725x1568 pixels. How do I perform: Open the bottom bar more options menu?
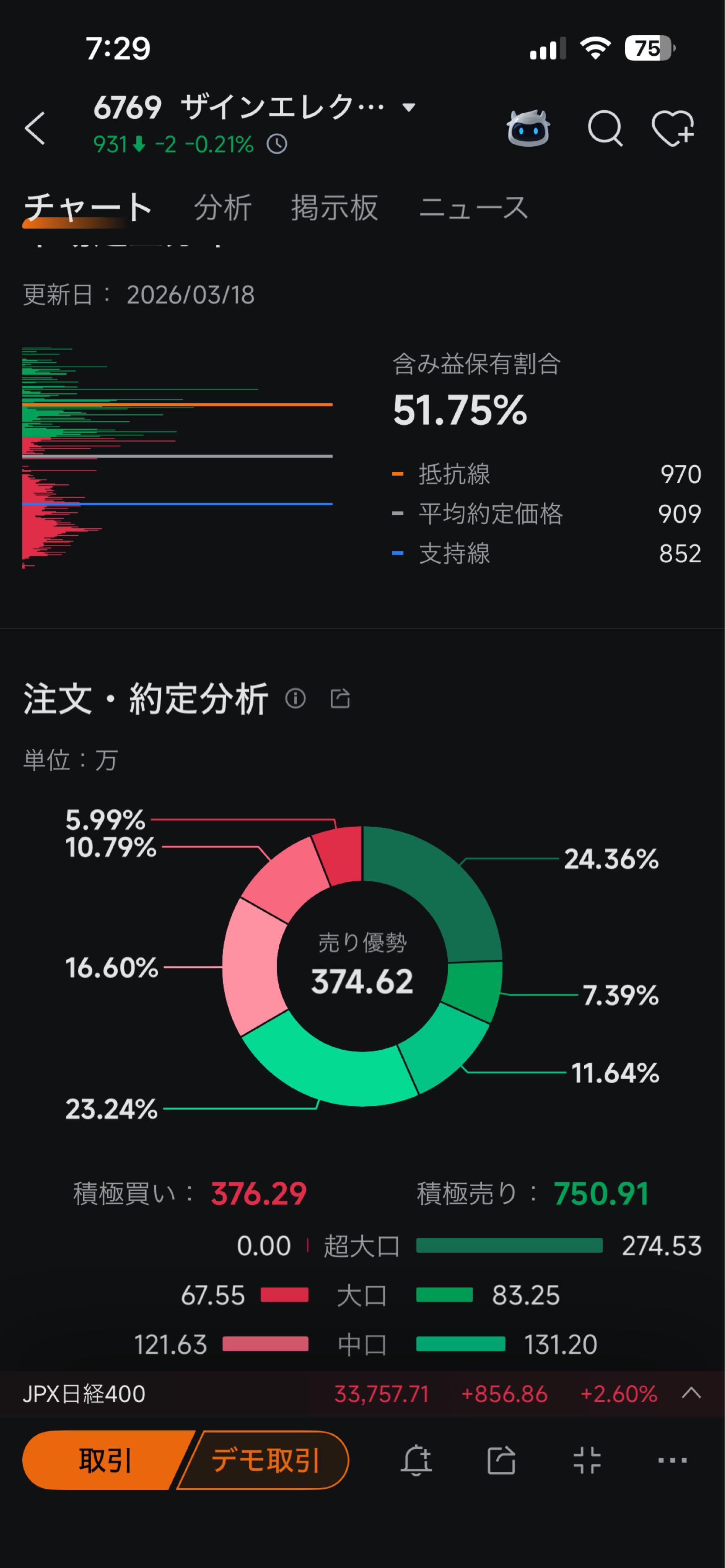(x=673, y=1460)
